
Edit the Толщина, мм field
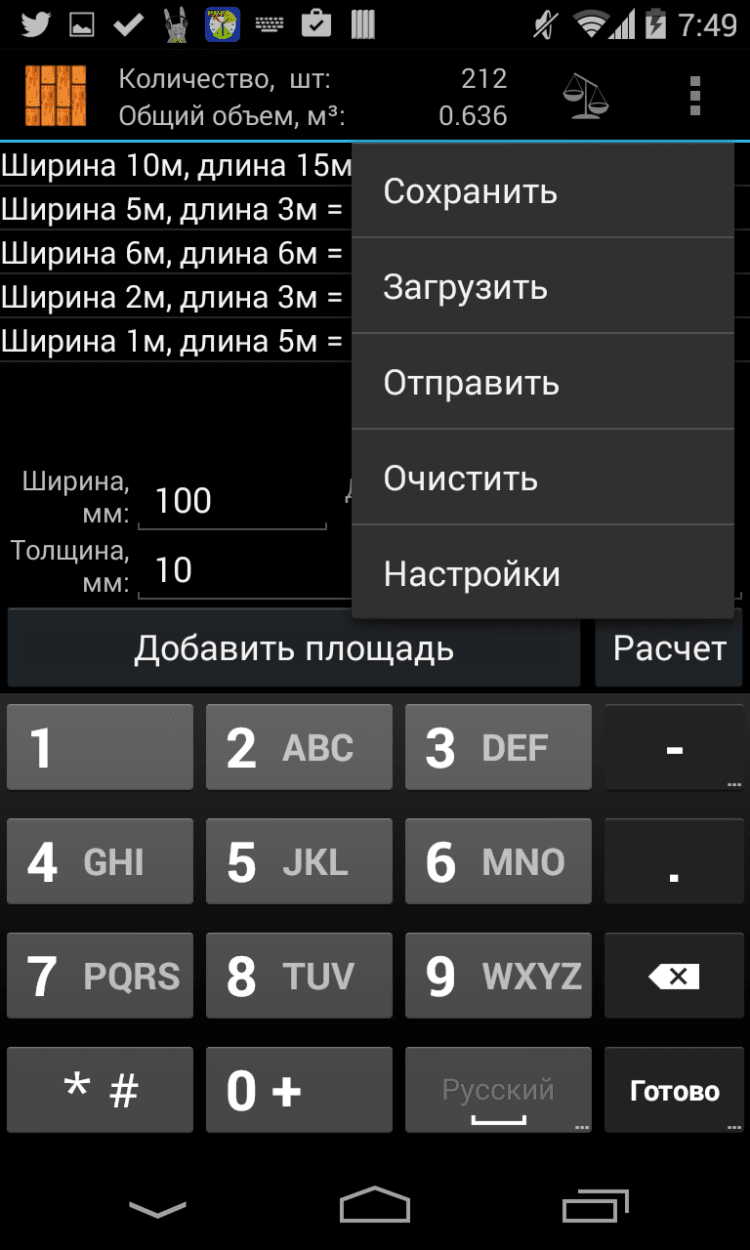(x=240, y=571)
